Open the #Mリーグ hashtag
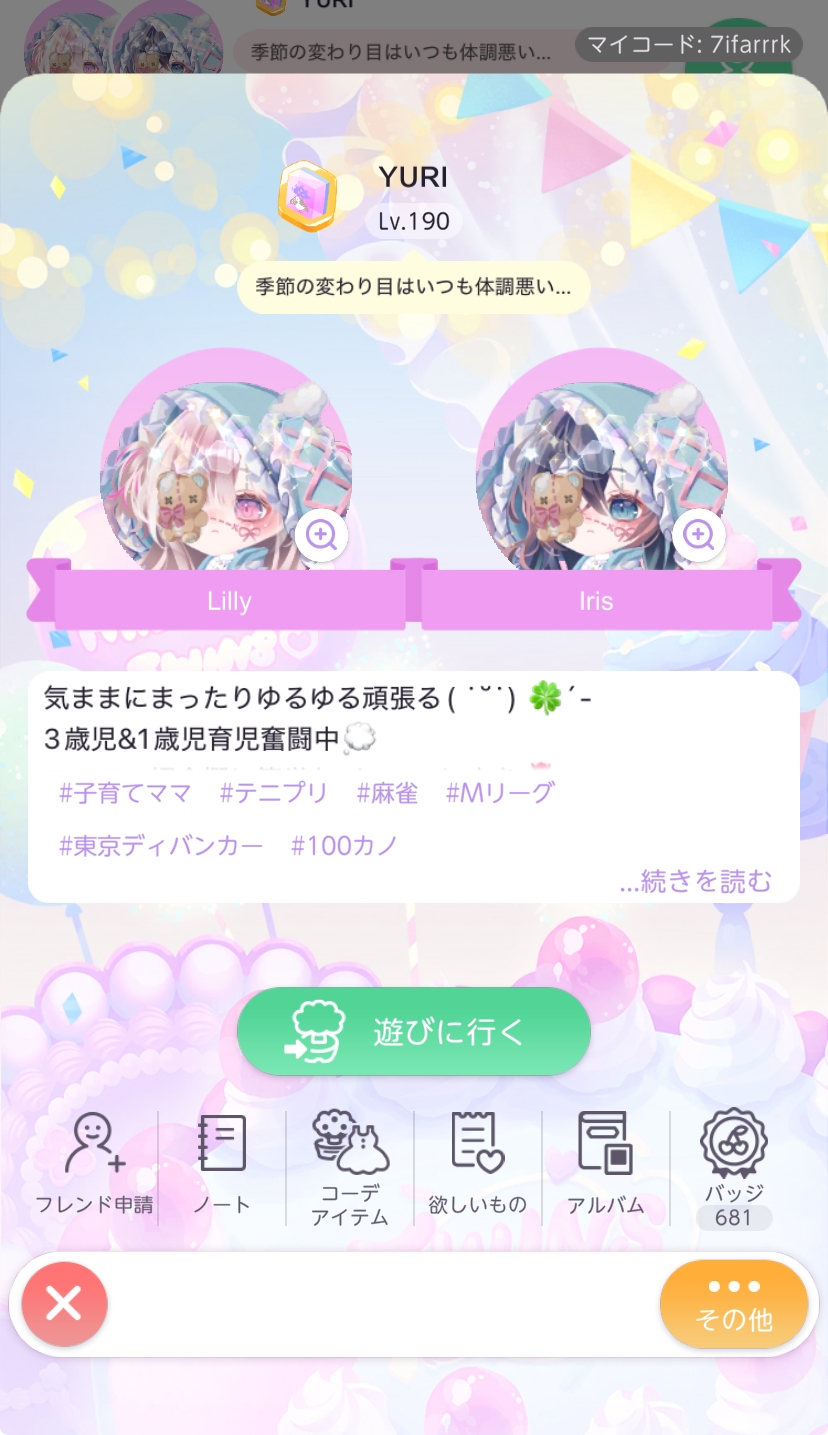The height and width of the screenshot is (1435, 828). coord(500,793)
